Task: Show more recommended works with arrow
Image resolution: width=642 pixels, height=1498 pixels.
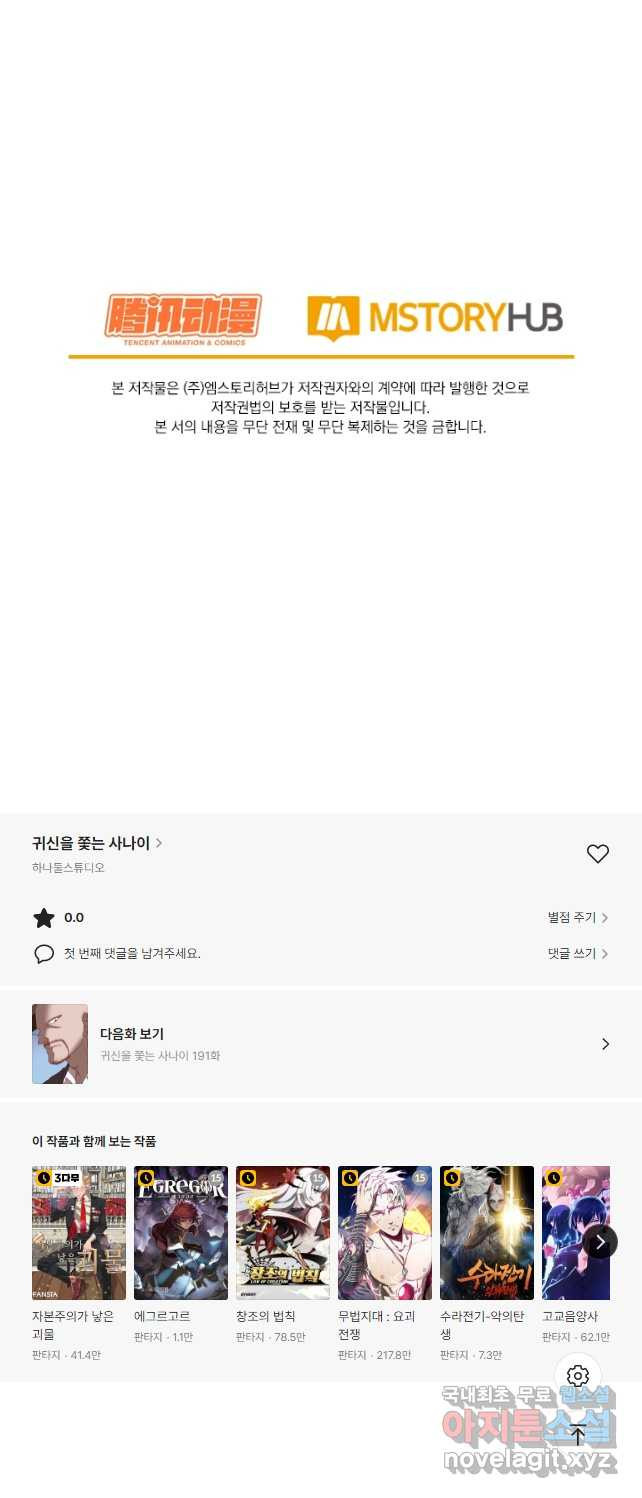Action: (600, 1242)
